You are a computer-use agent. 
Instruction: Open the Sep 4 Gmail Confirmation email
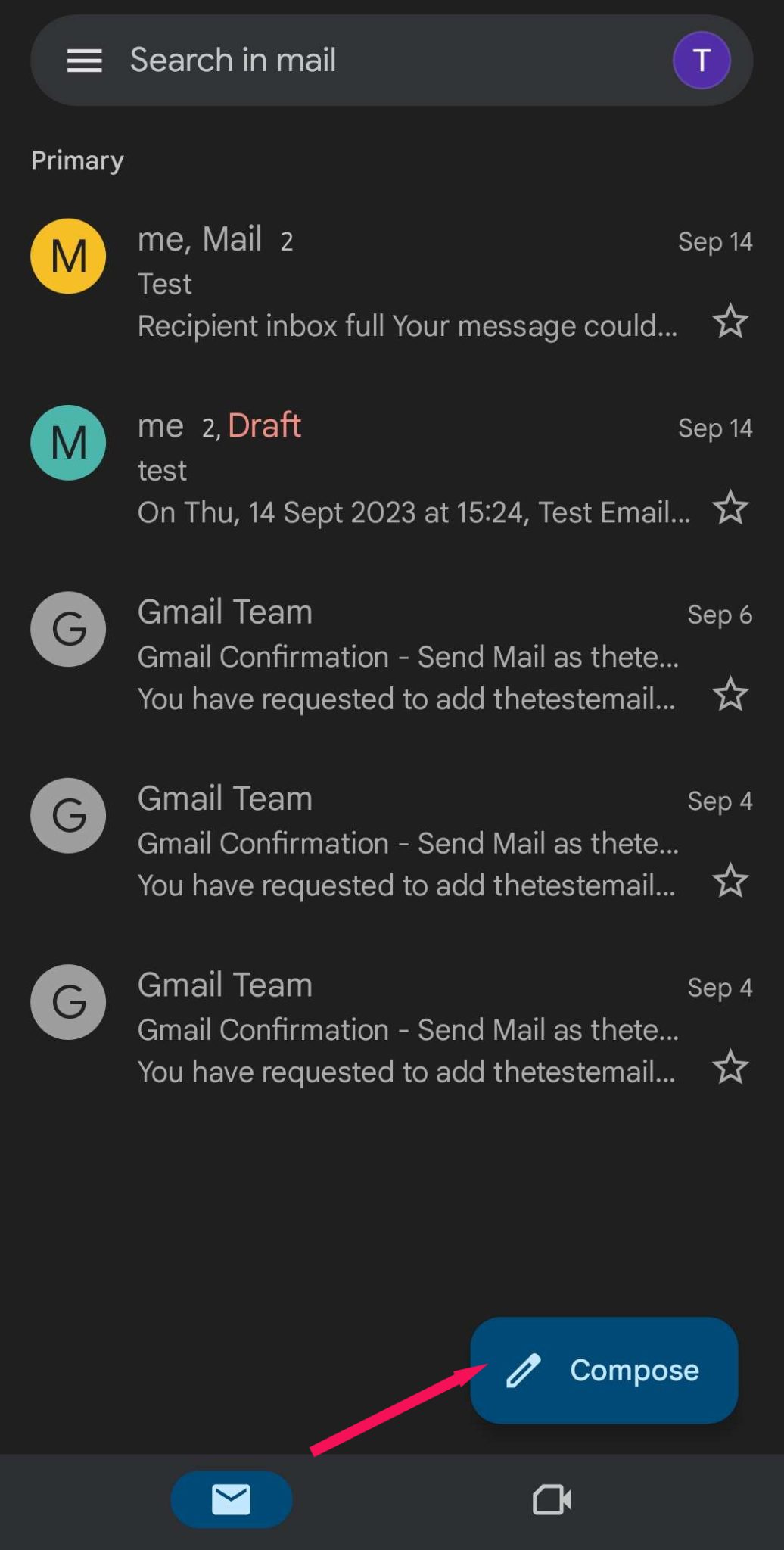pos(378,843)
